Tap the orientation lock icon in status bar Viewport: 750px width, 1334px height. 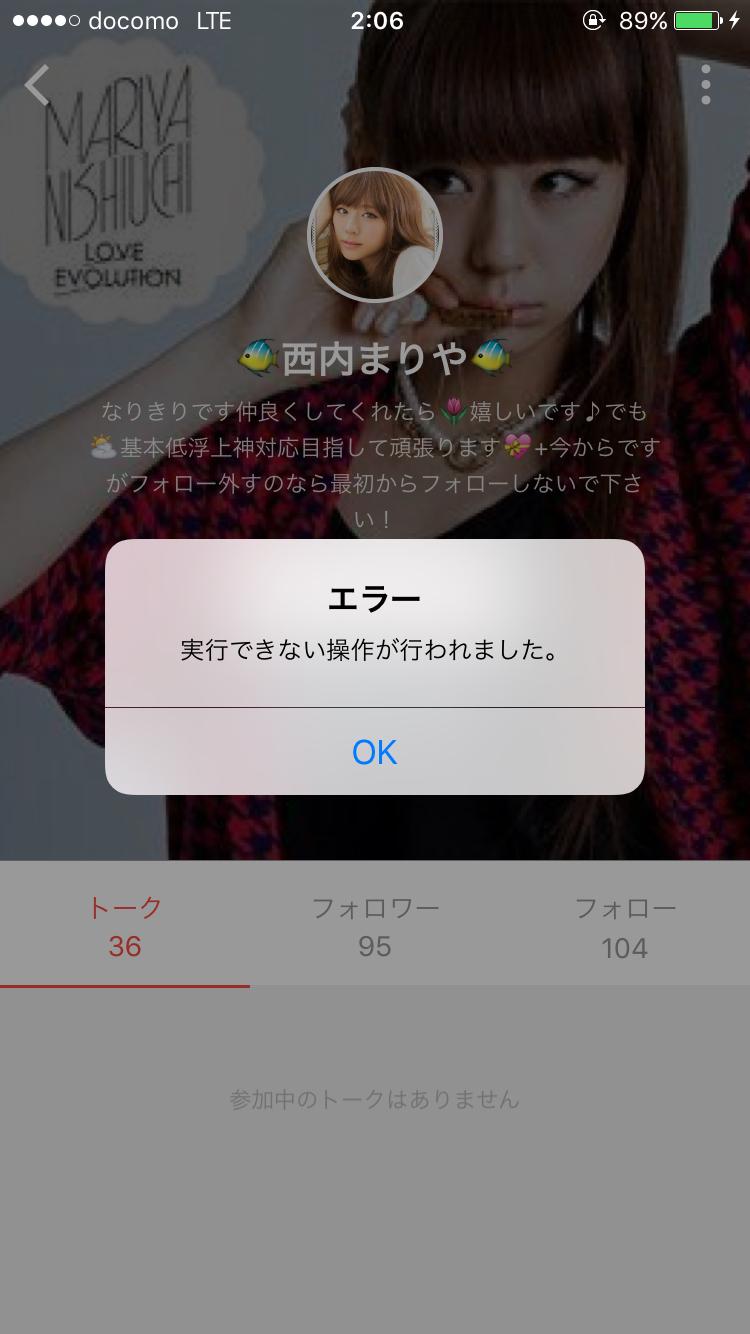[594, 20]
